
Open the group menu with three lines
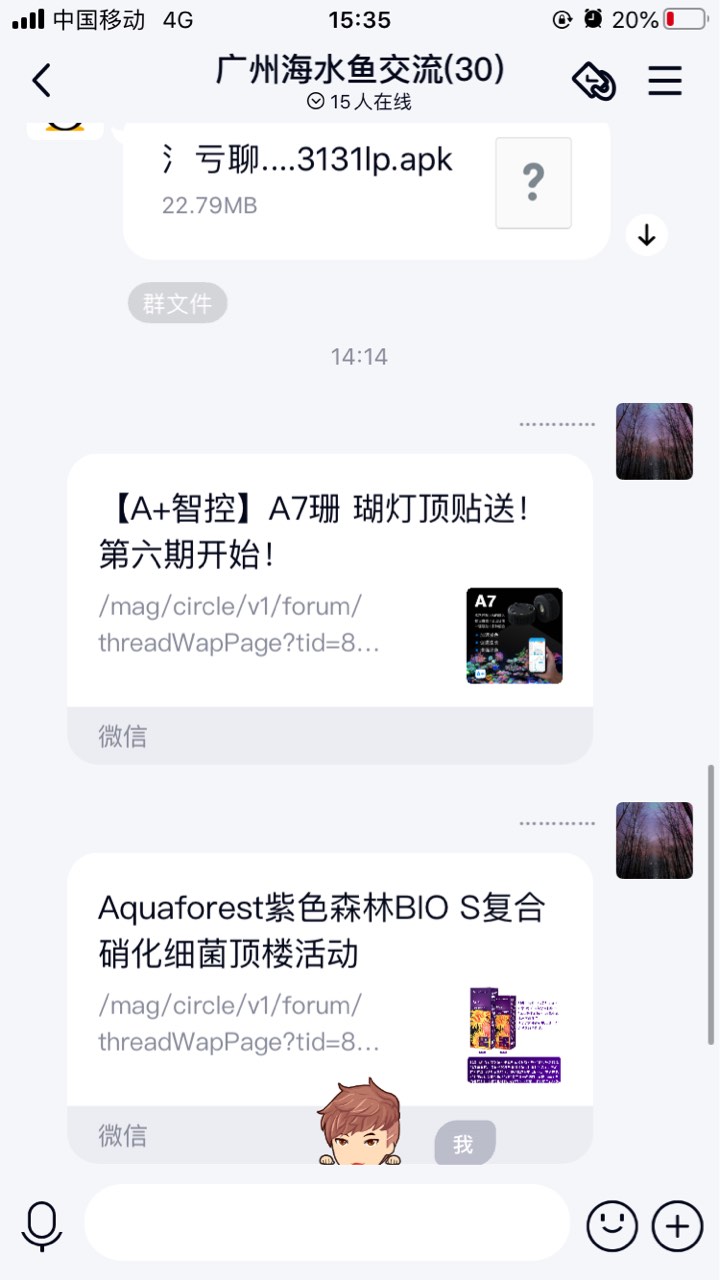tap(665, 81)
